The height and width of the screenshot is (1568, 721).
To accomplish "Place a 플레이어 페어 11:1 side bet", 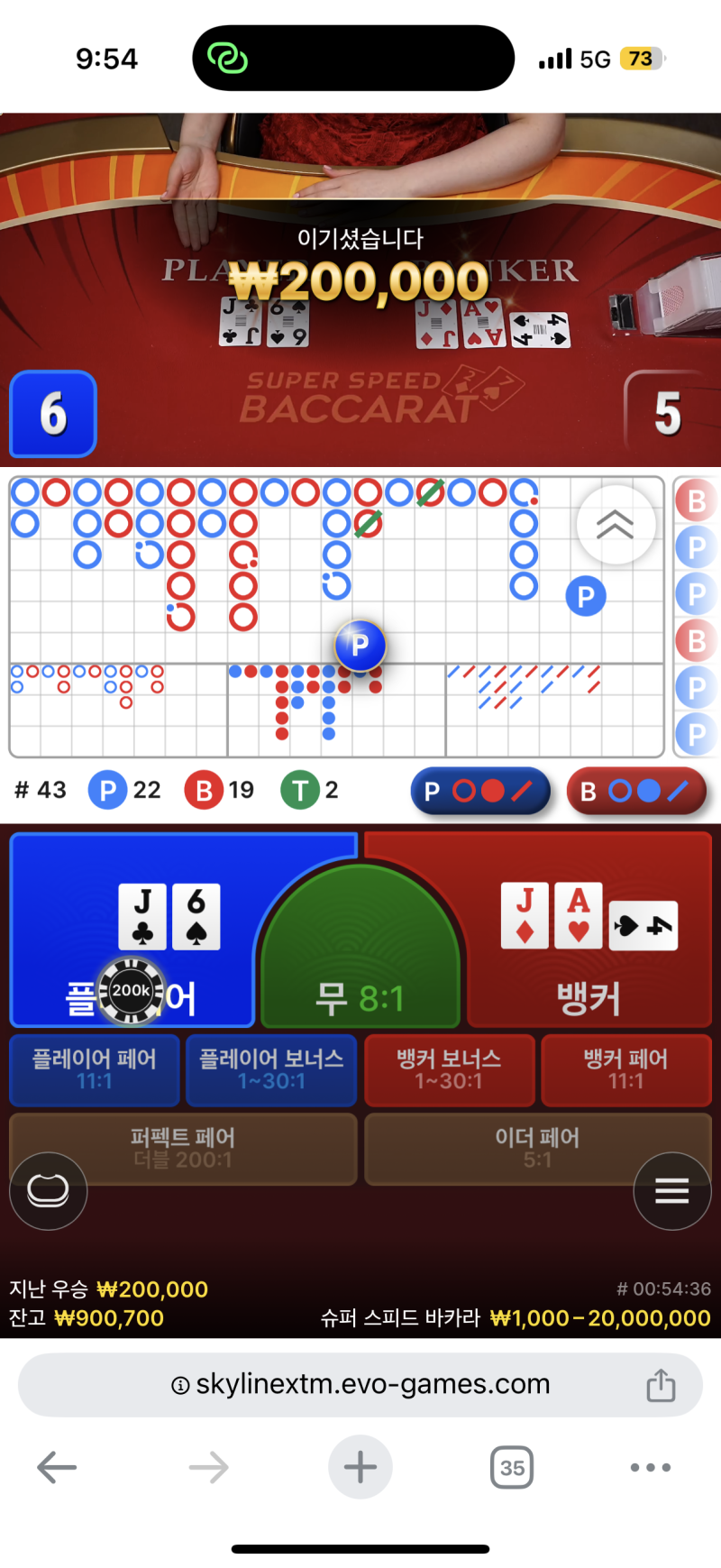I will (x=95, y=1069).
